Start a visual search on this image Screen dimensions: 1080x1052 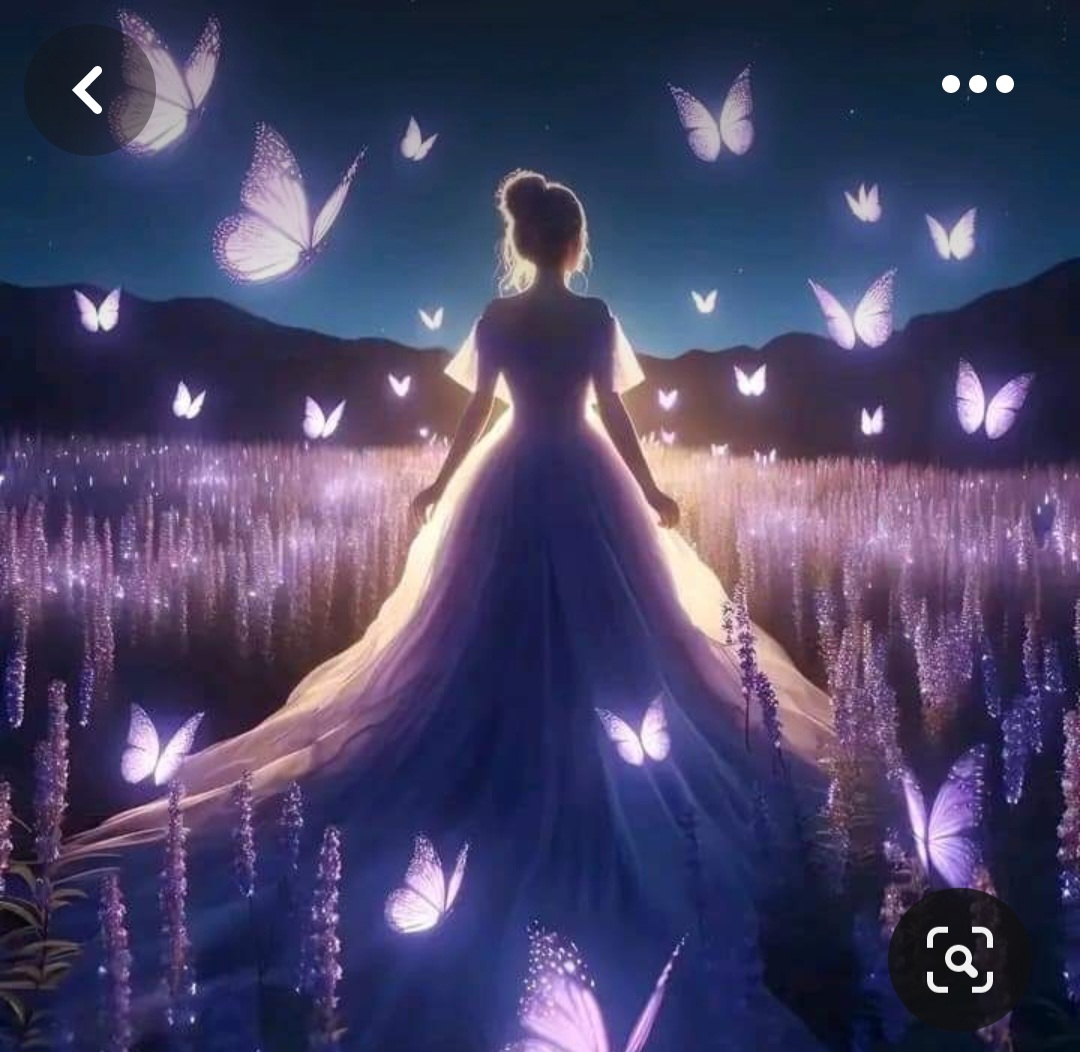(x=959, y=959)
